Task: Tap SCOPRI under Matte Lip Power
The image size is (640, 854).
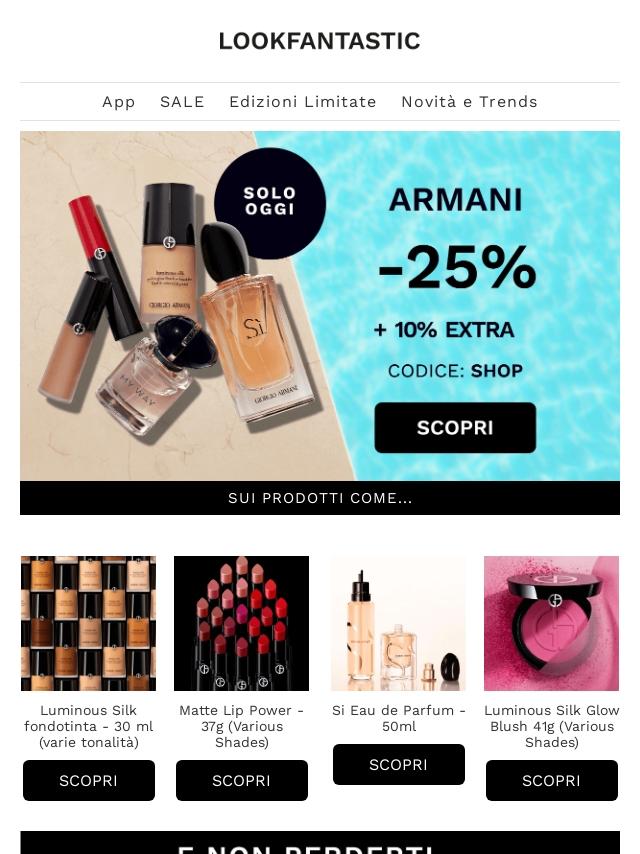Action: (241, 781)
